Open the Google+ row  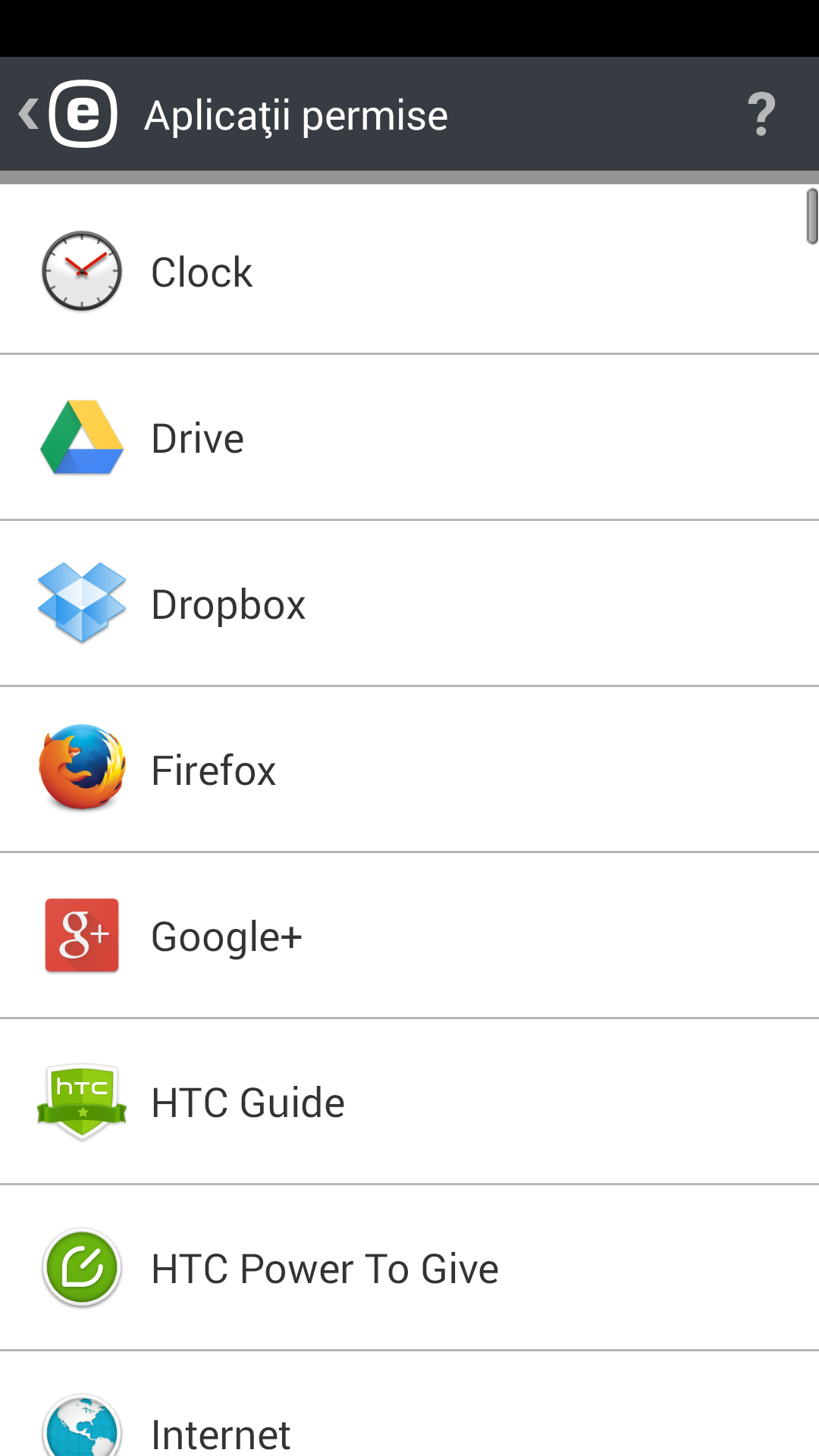coord(409,937)
